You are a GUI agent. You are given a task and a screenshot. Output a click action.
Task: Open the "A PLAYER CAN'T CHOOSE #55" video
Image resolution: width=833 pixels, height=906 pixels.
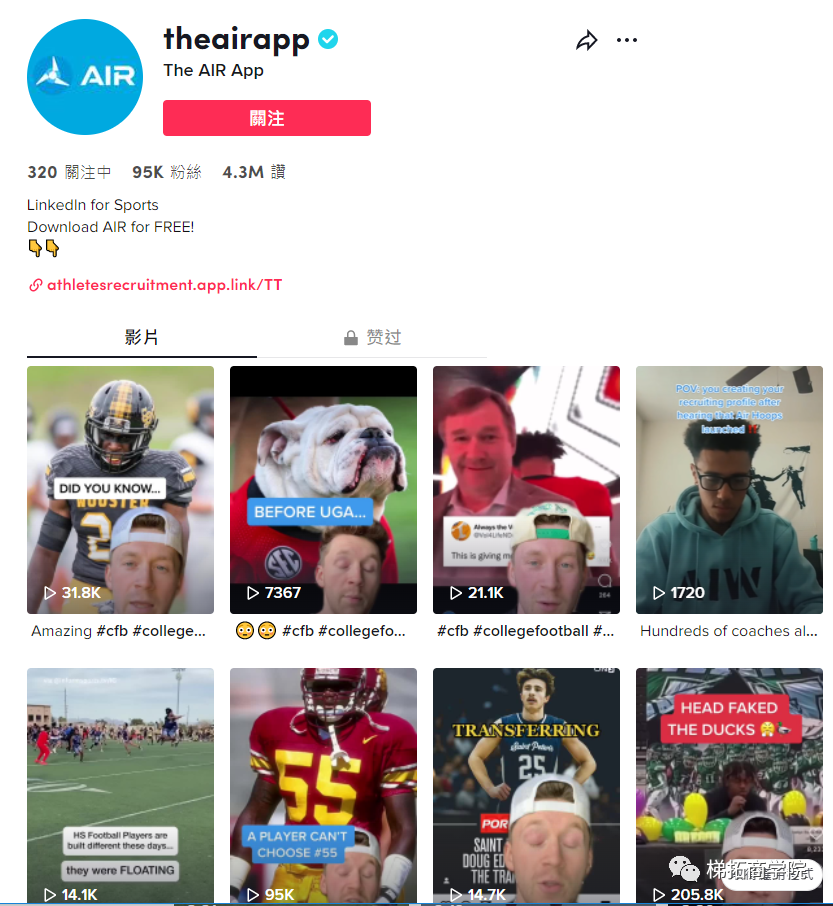(323, 785)
